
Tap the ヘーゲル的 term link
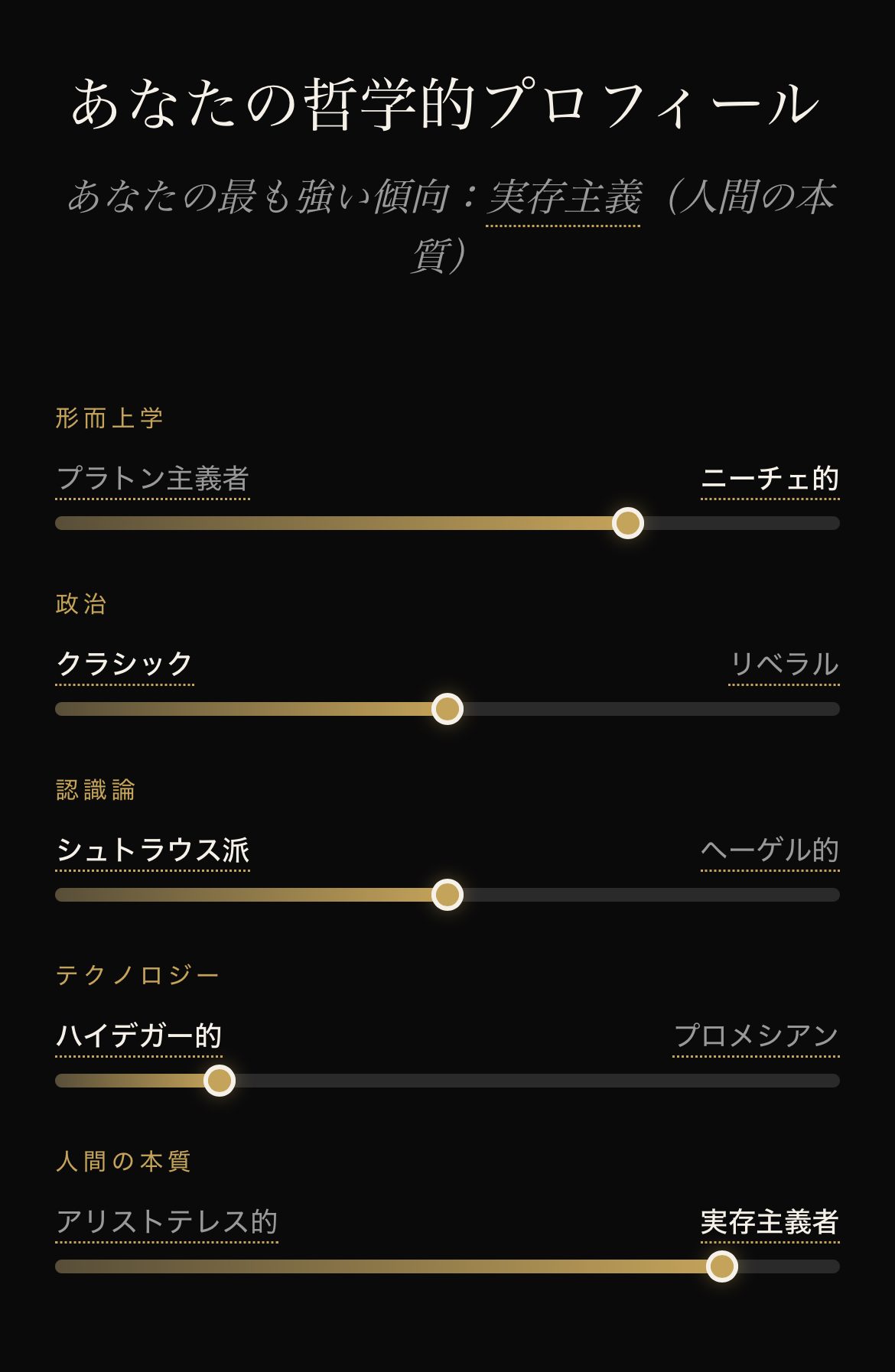pos(770,850)
